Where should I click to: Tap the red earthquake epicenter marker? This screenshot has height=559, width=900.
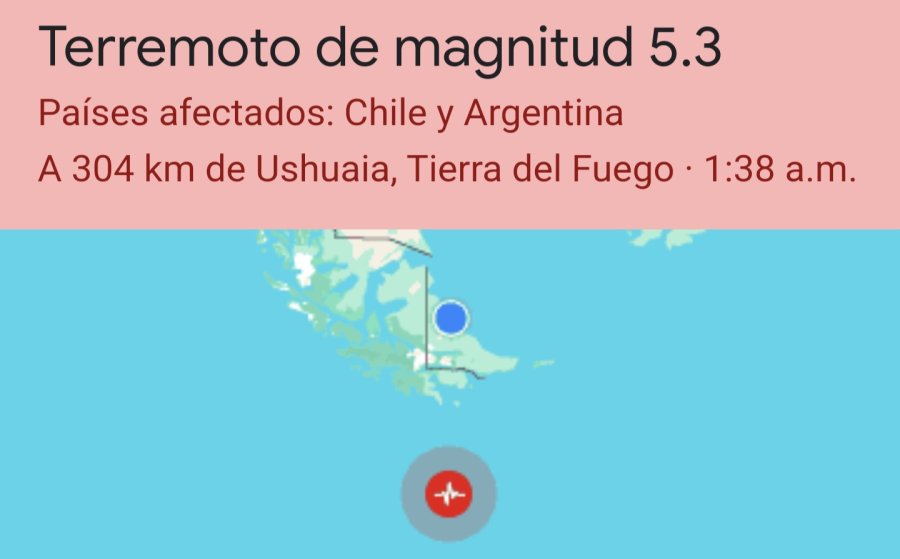[x=448, y=493]
